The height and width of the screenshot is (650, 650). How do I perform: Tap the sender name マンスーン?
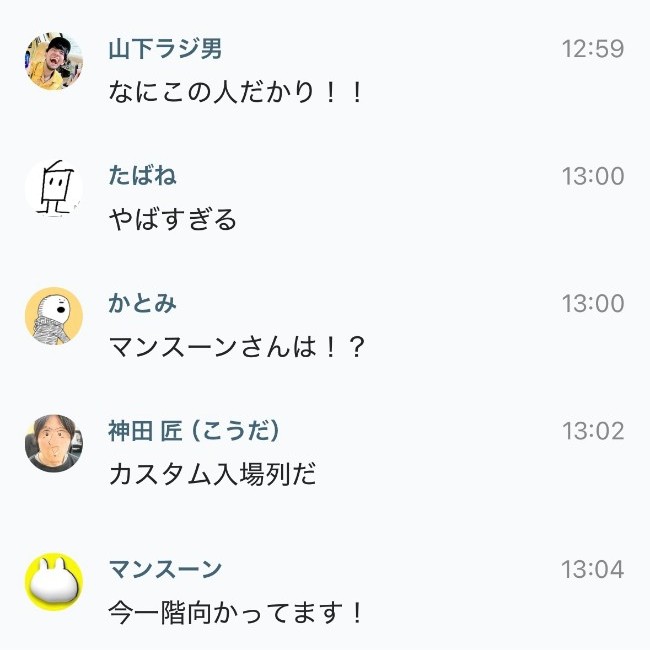pos(165,569)
